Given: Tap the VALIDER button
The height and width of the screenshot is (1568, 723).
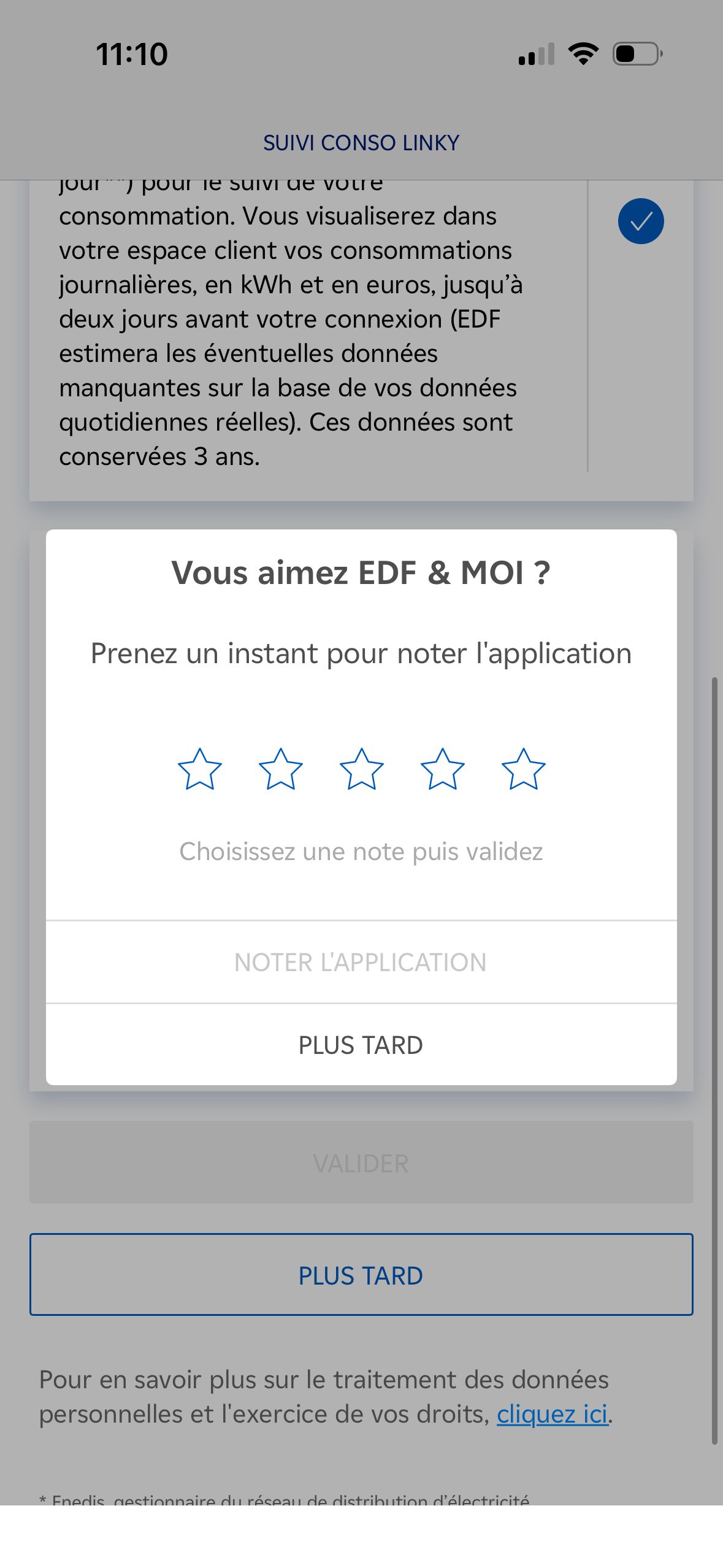Looking at the screenshot, I should 361,1163.
